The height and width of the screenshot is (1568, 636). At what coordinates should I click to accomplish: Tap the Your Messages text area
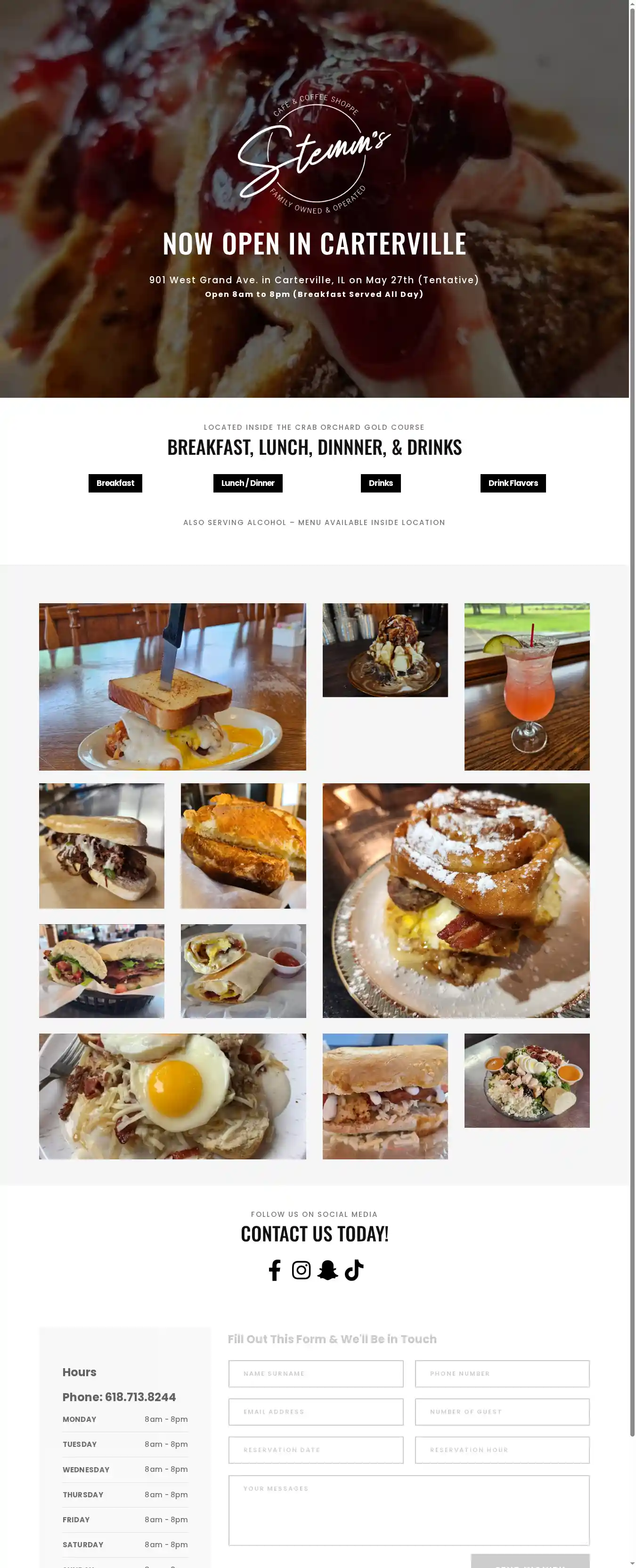pos(408,1510)
